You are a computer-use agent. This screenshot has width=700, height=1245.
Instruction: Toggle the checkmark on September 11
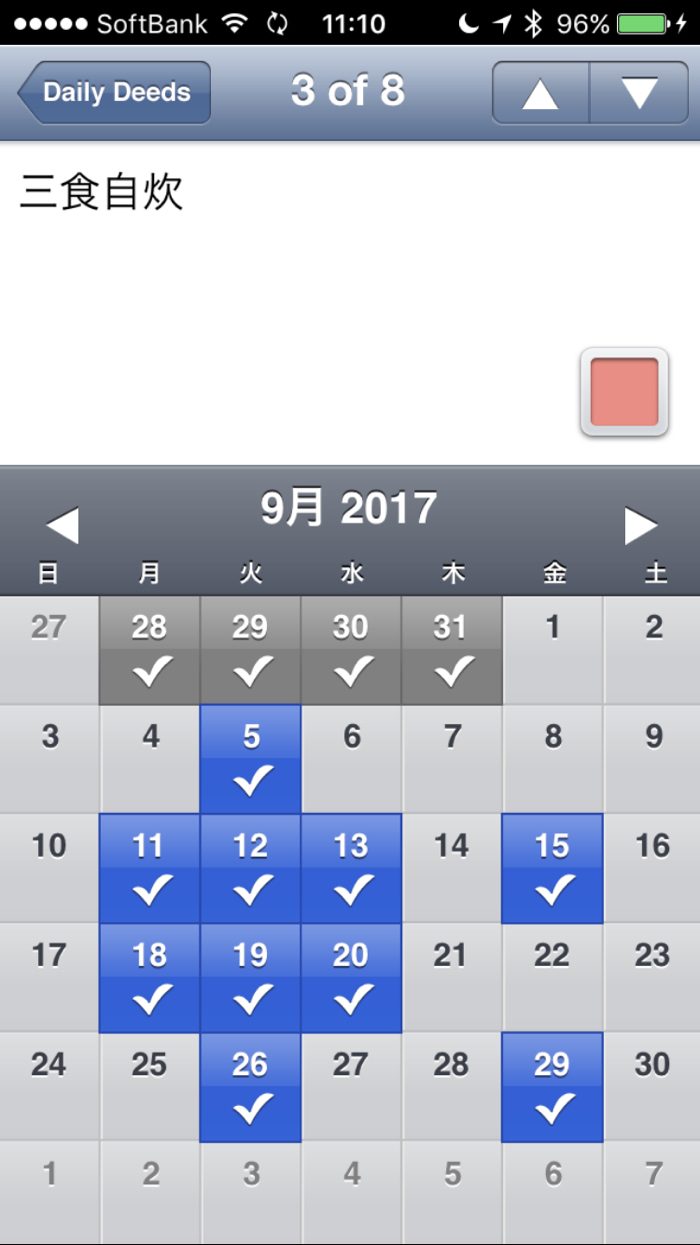pyautogui.click(x=150, y=868)
